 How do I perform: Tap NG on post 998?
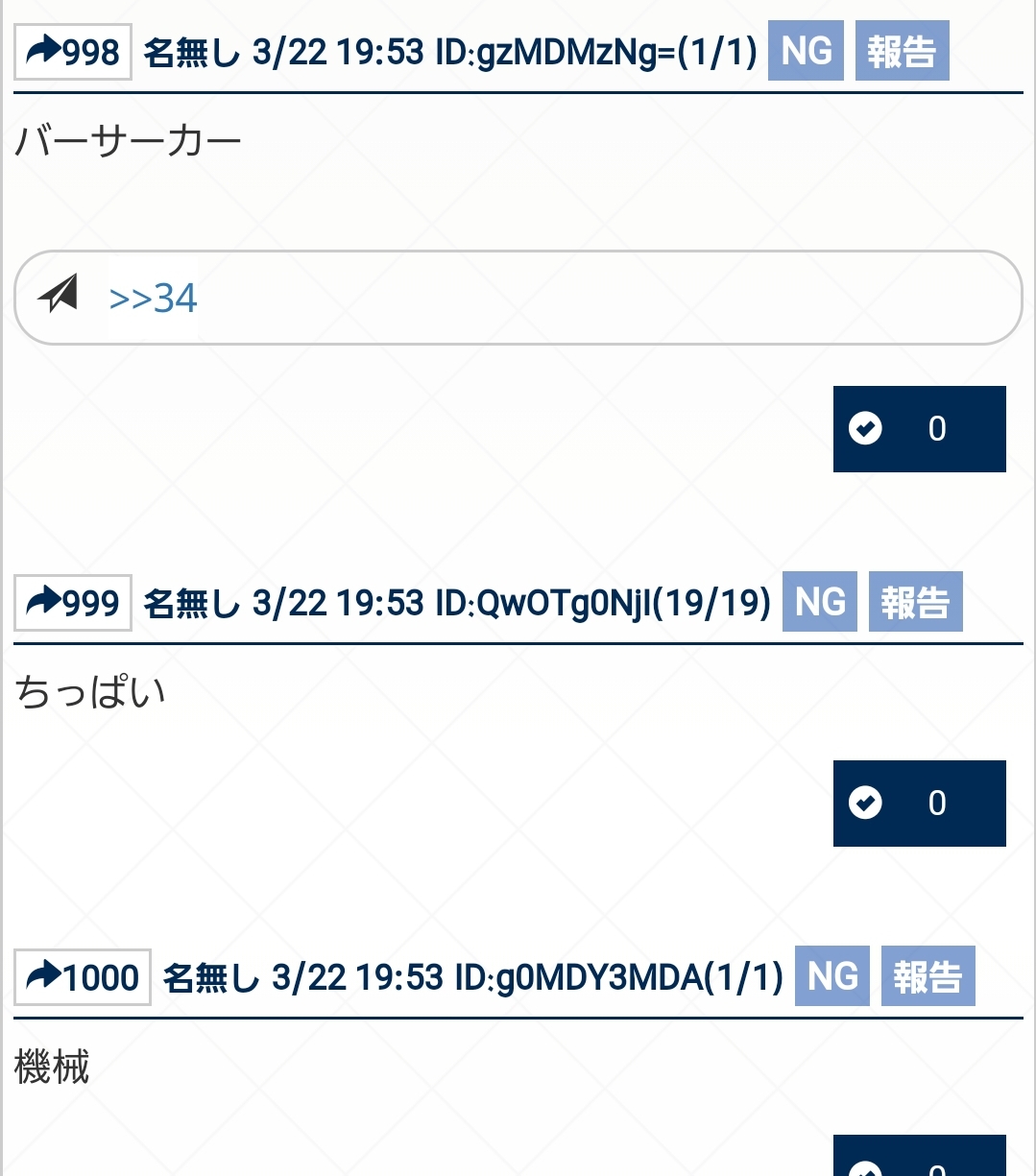(806, 52)
